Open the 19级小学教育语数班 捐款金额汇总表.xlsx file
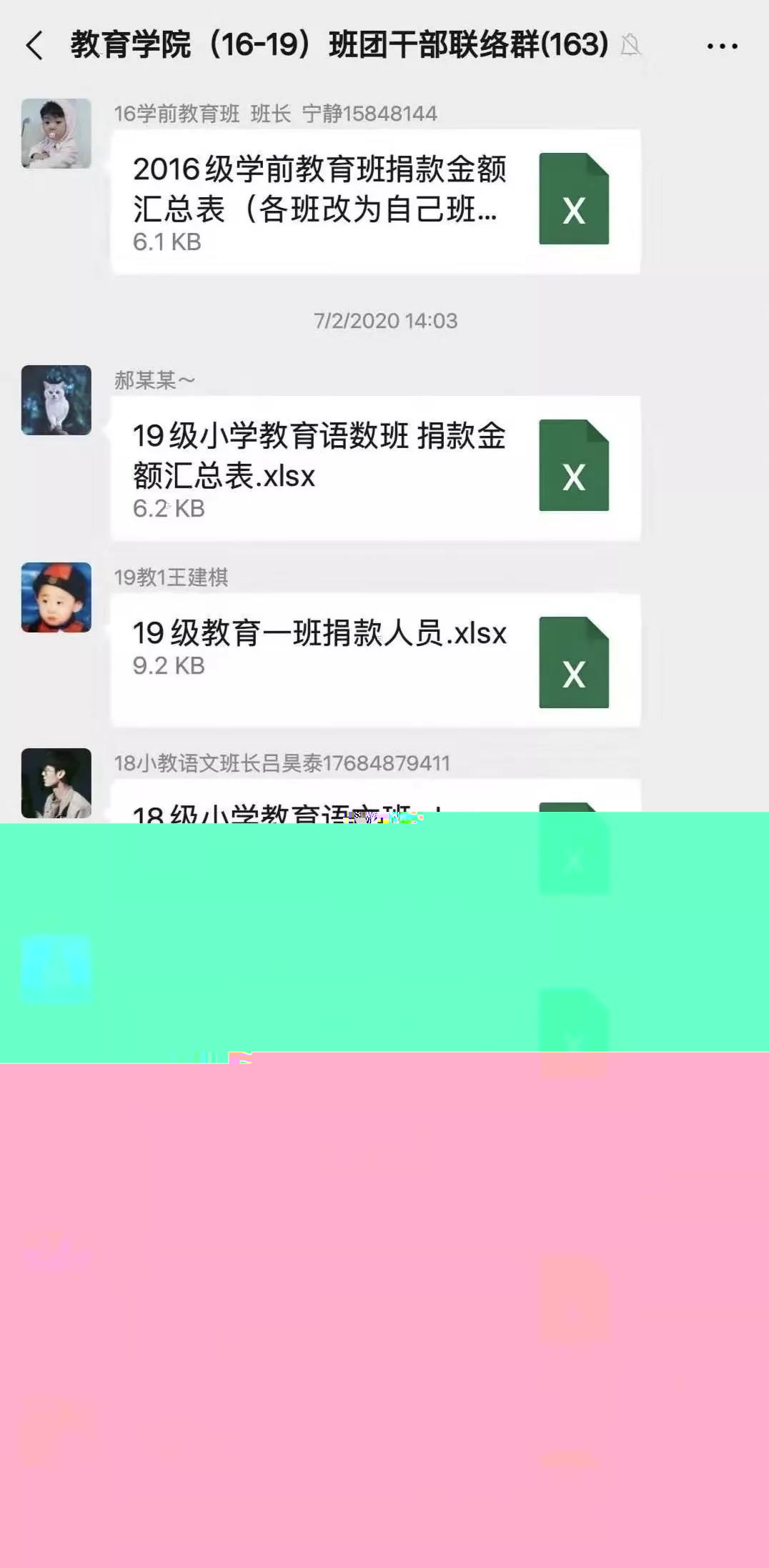Screen dimensions: 769x1568 (x=375, y=468)
